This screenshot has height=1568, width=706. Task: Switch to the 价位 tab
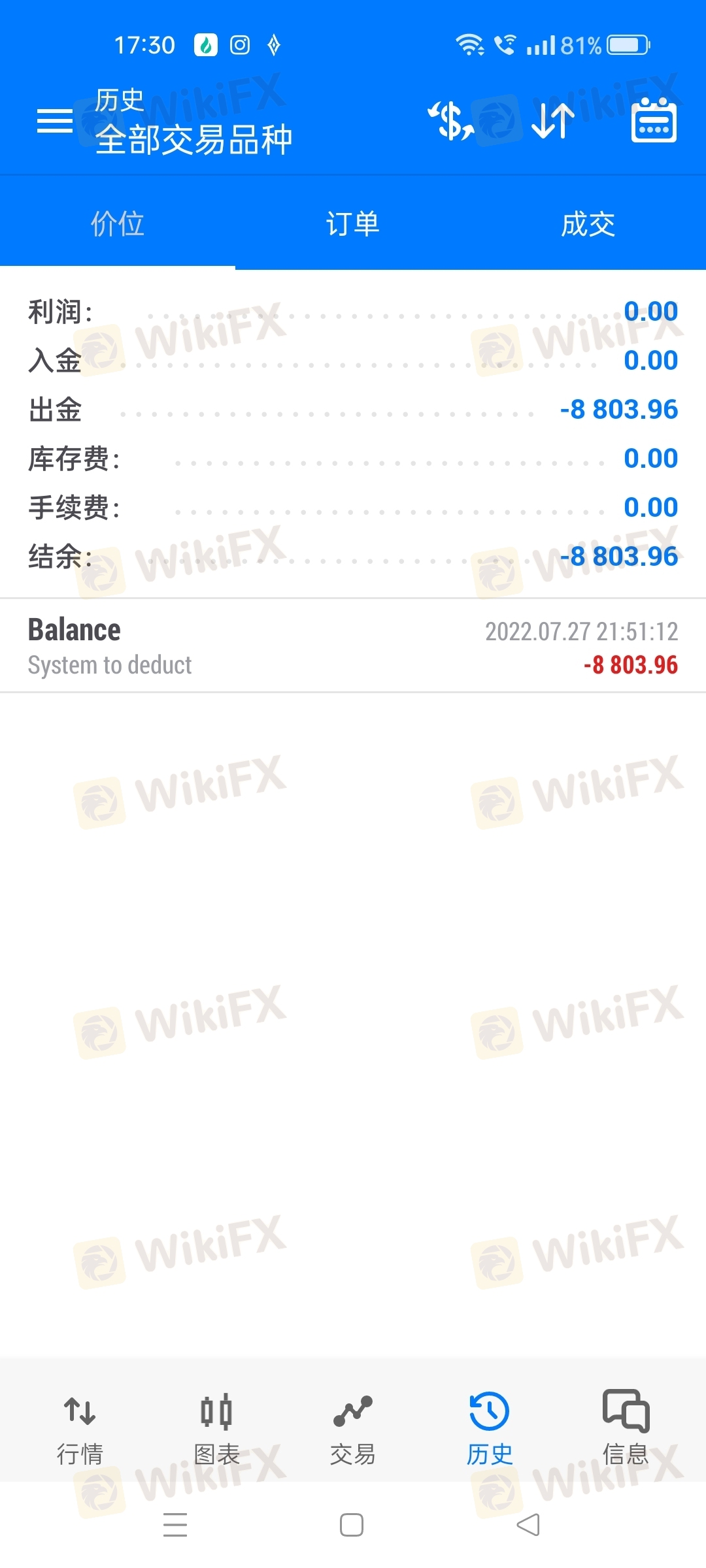click(118, 224)
